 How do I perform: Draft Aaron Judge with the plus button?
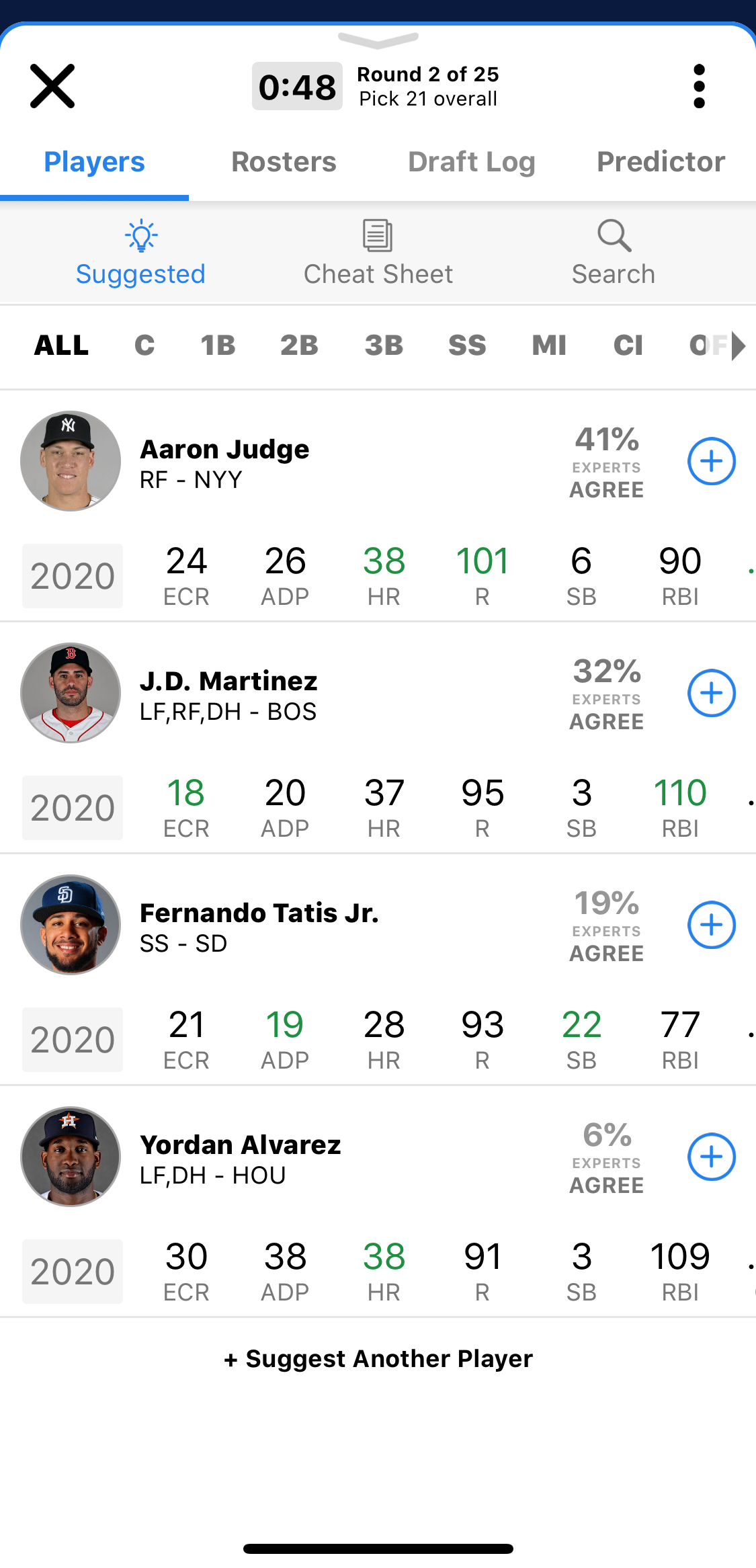pos(711,461)
